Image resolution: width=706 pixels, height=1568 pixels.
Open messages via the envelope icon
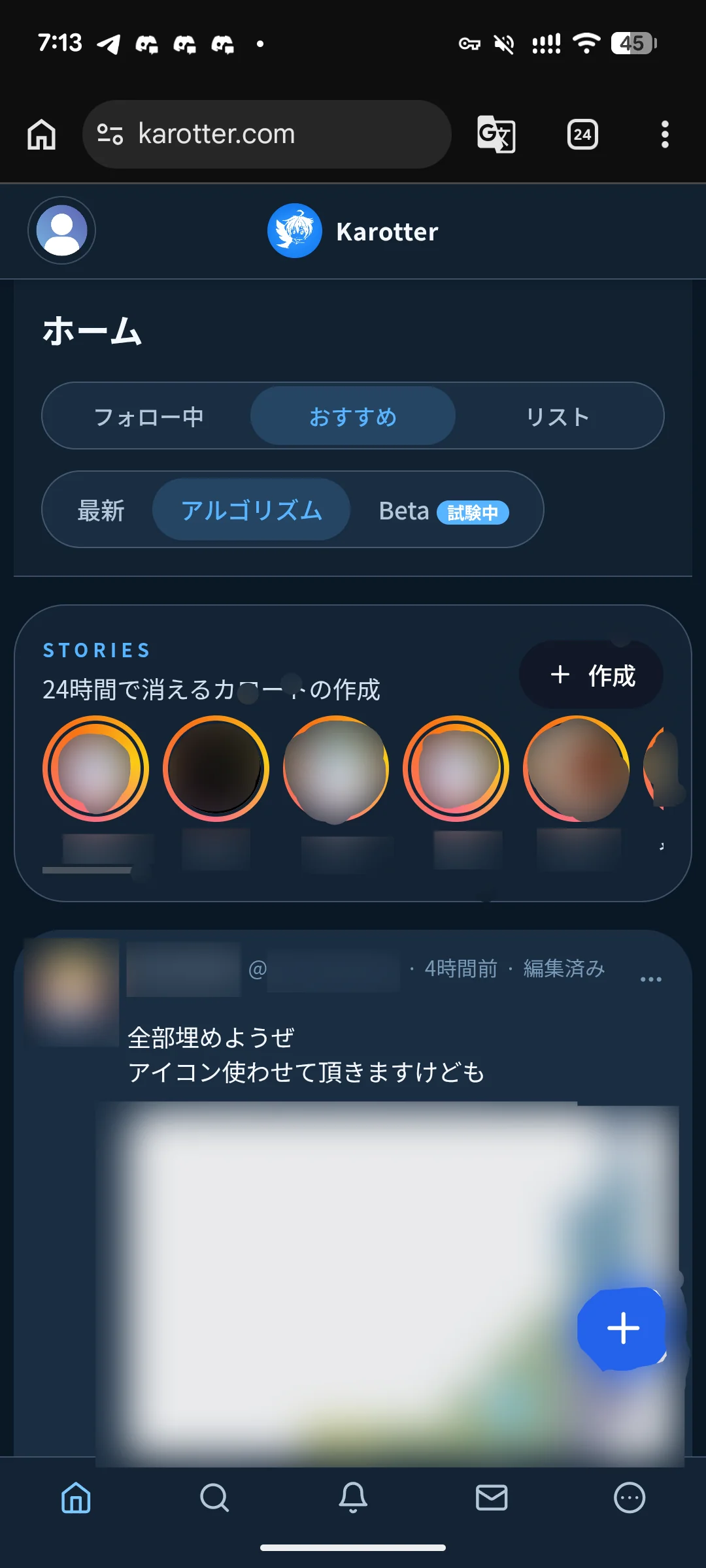[x=492, y=1497]
